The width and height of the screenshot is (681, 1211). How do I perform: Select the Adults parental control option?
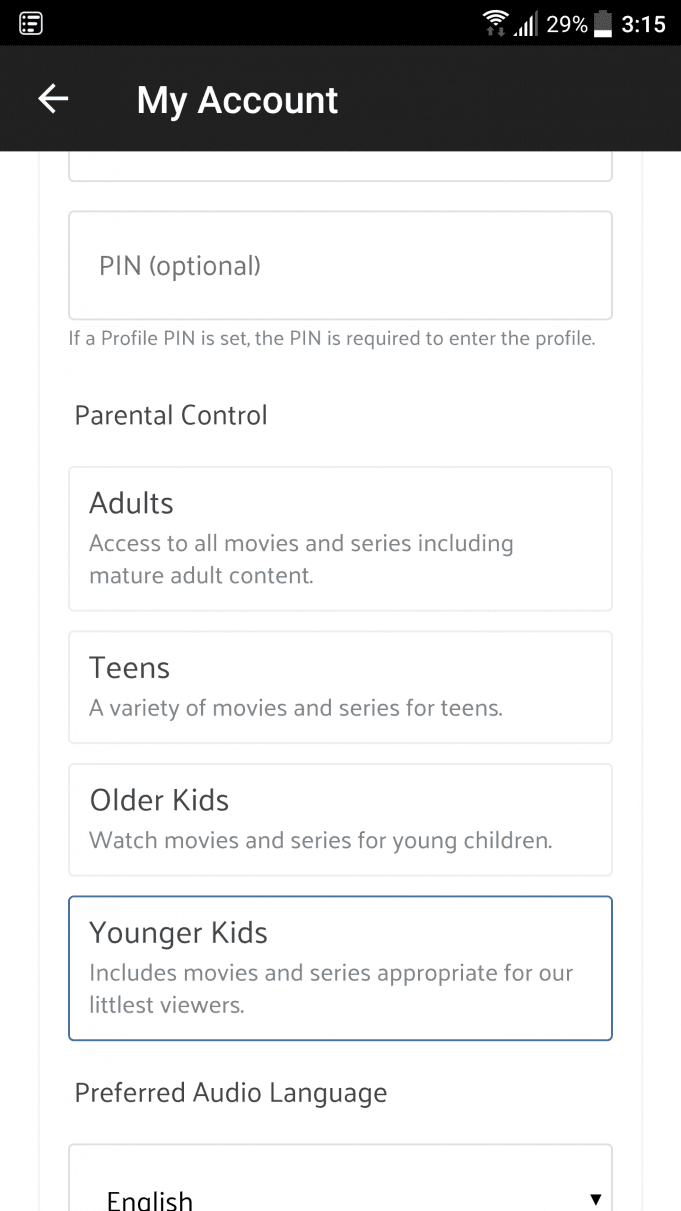(340, 539)
